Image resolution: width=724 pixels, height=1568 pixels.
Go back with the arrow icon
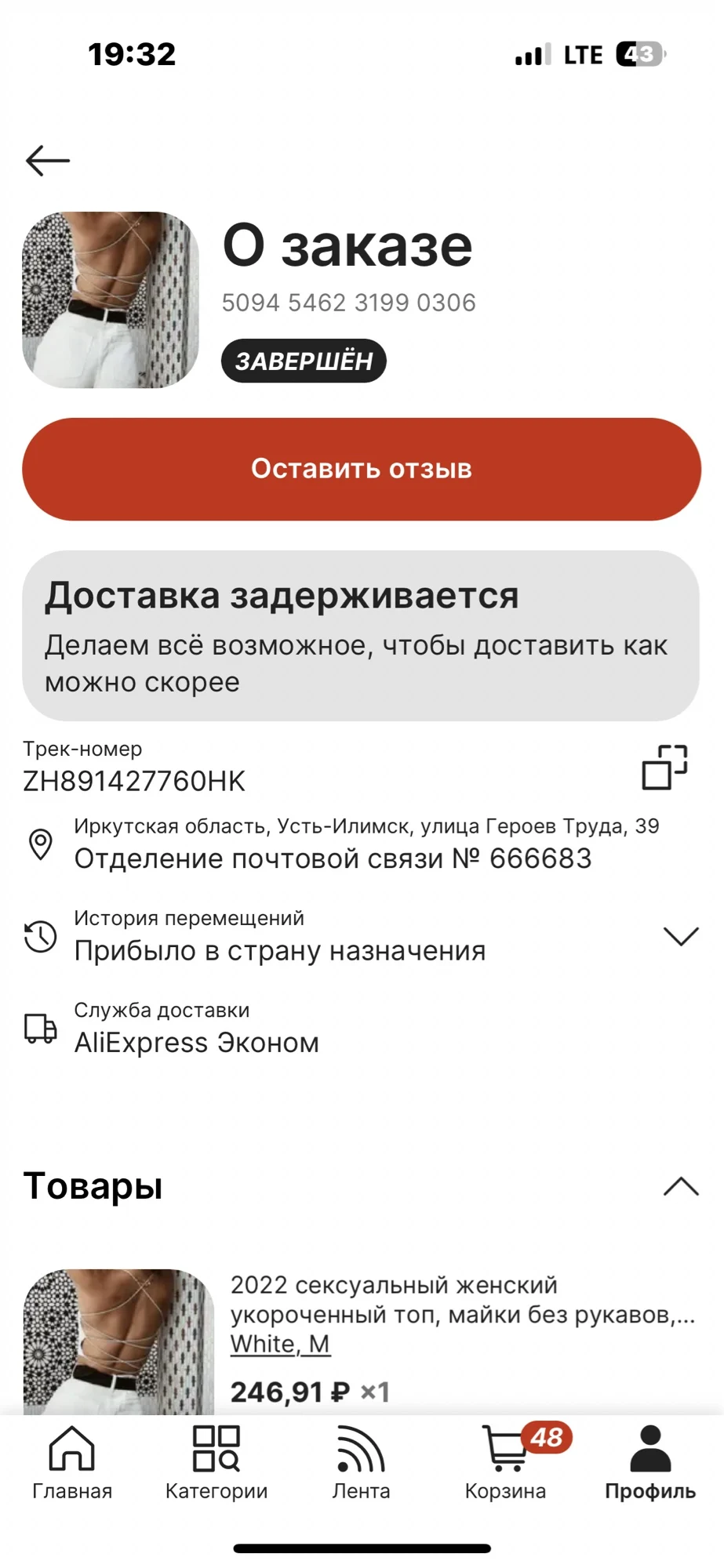pos(48,161)
